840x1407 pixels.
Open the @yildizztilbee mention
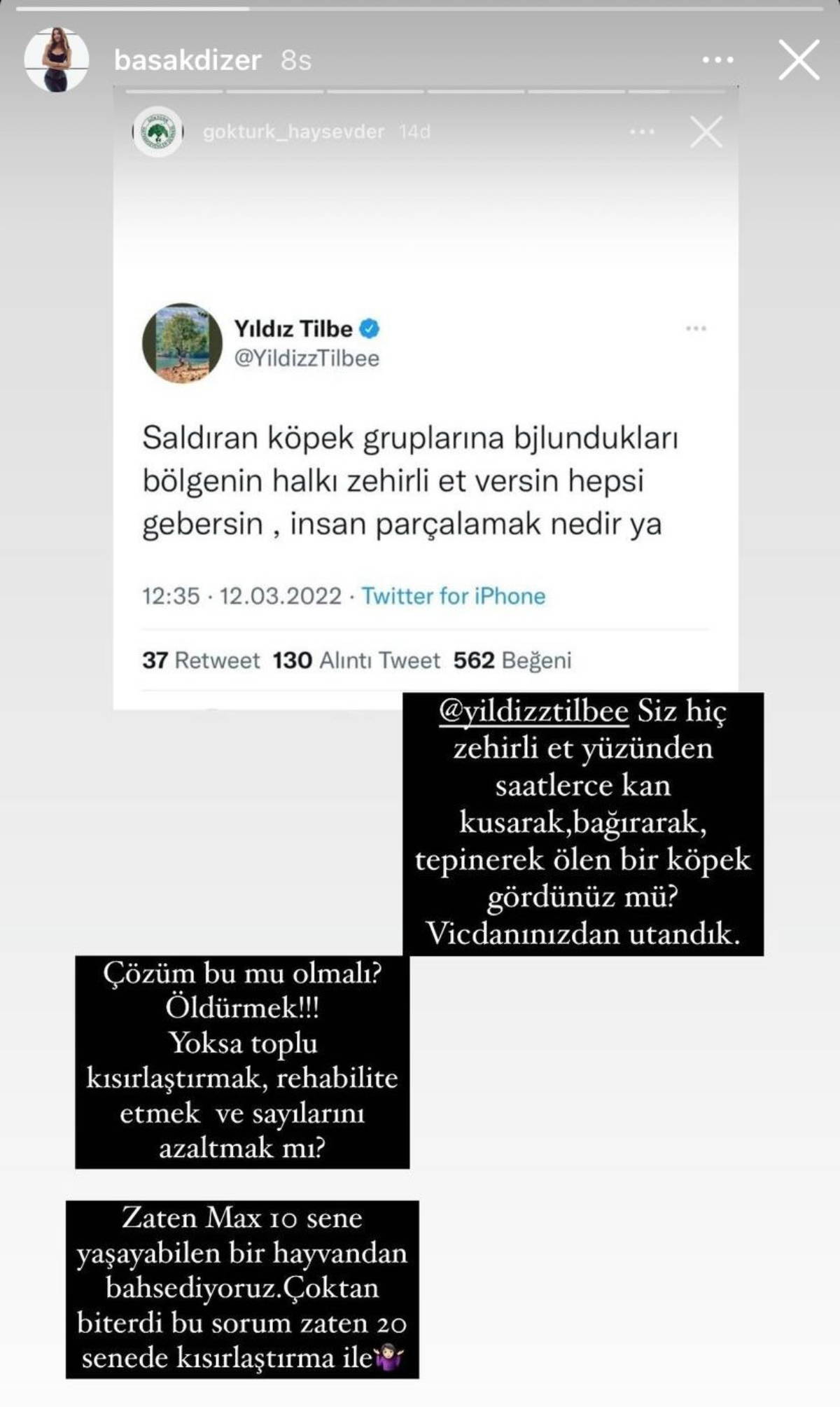point(533,712)
